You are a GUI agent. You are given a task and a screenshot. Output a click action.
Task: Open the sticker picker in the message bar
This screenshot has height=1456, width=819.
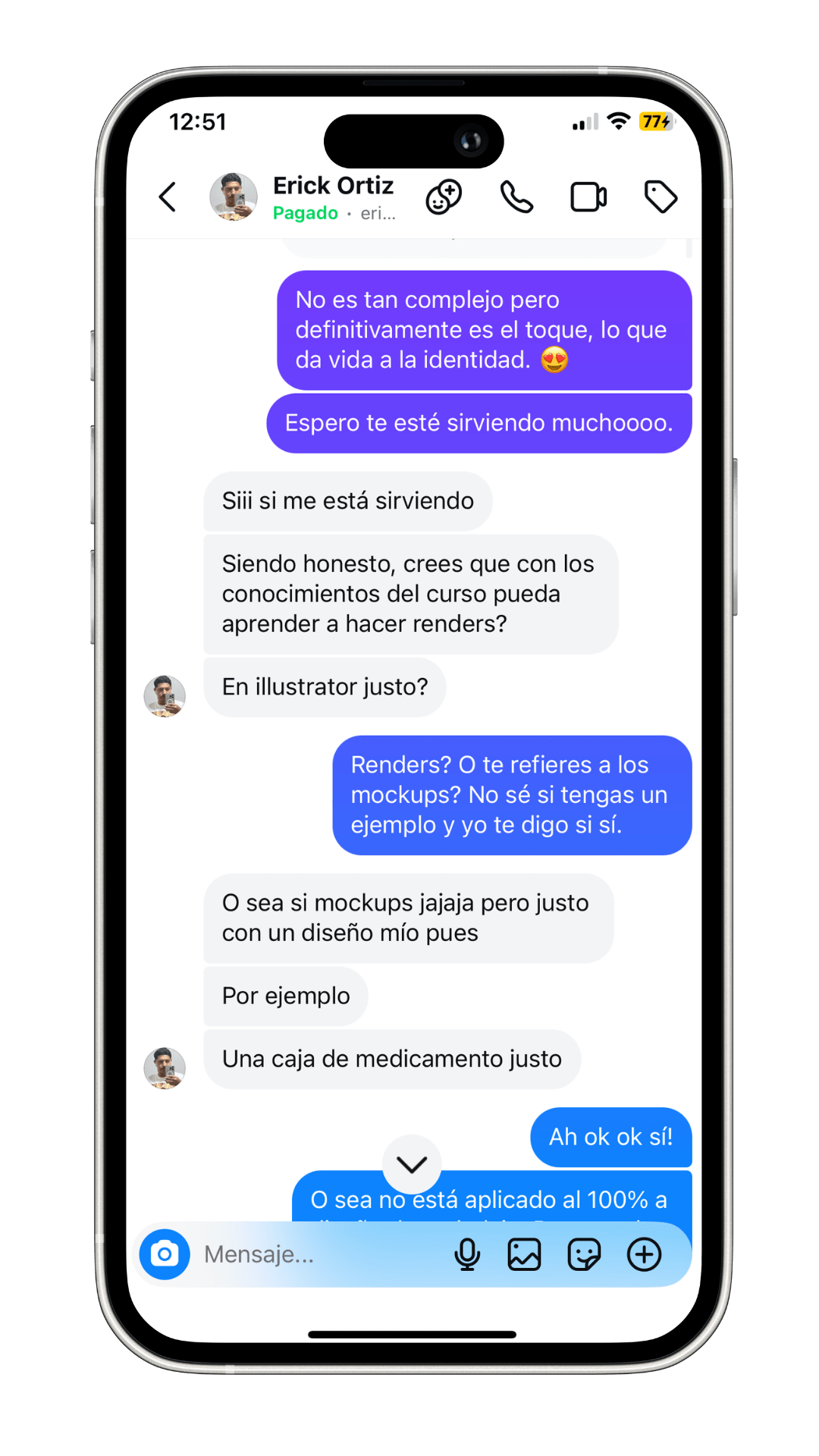[584, 1254]
